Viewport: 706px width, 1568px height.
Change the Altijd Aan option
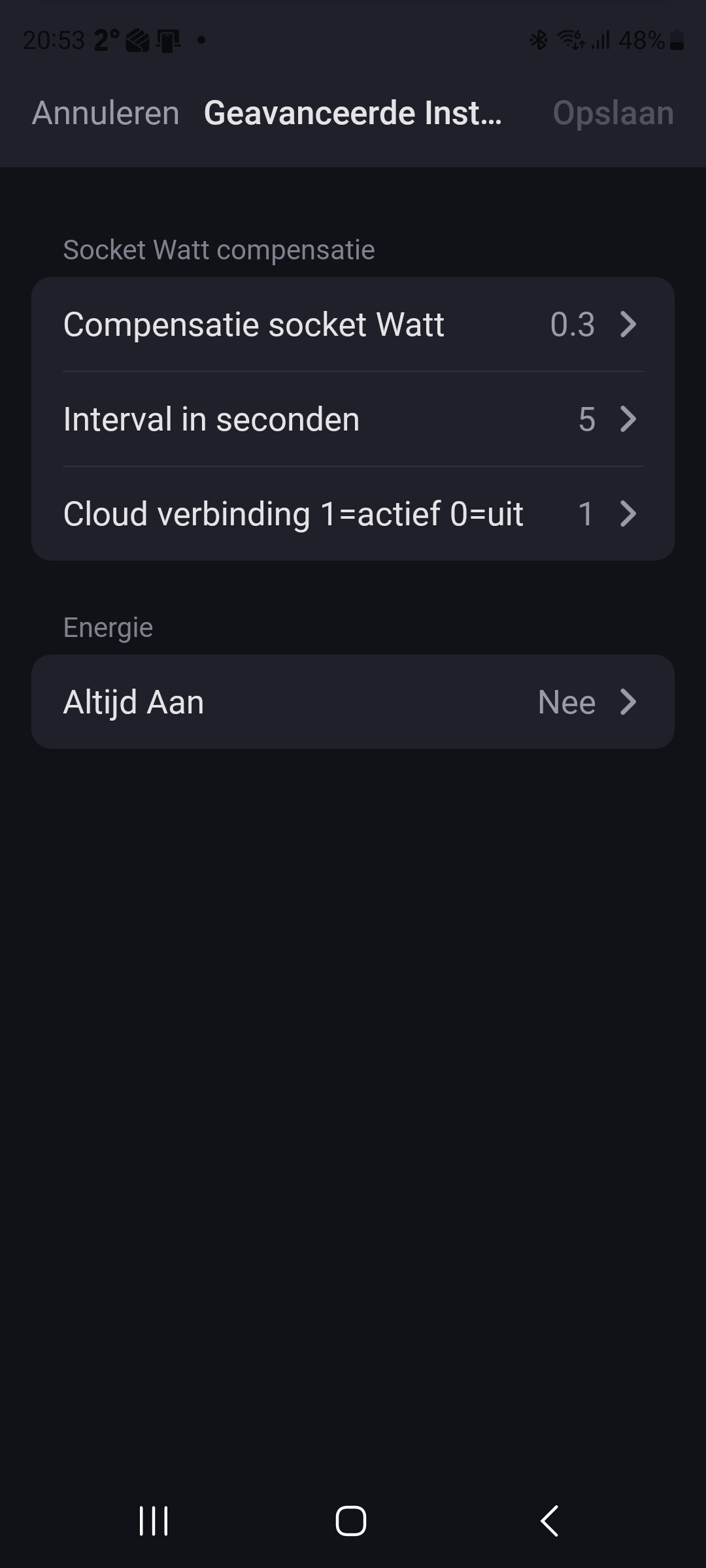pyautogui.click(x=352, y=702)
